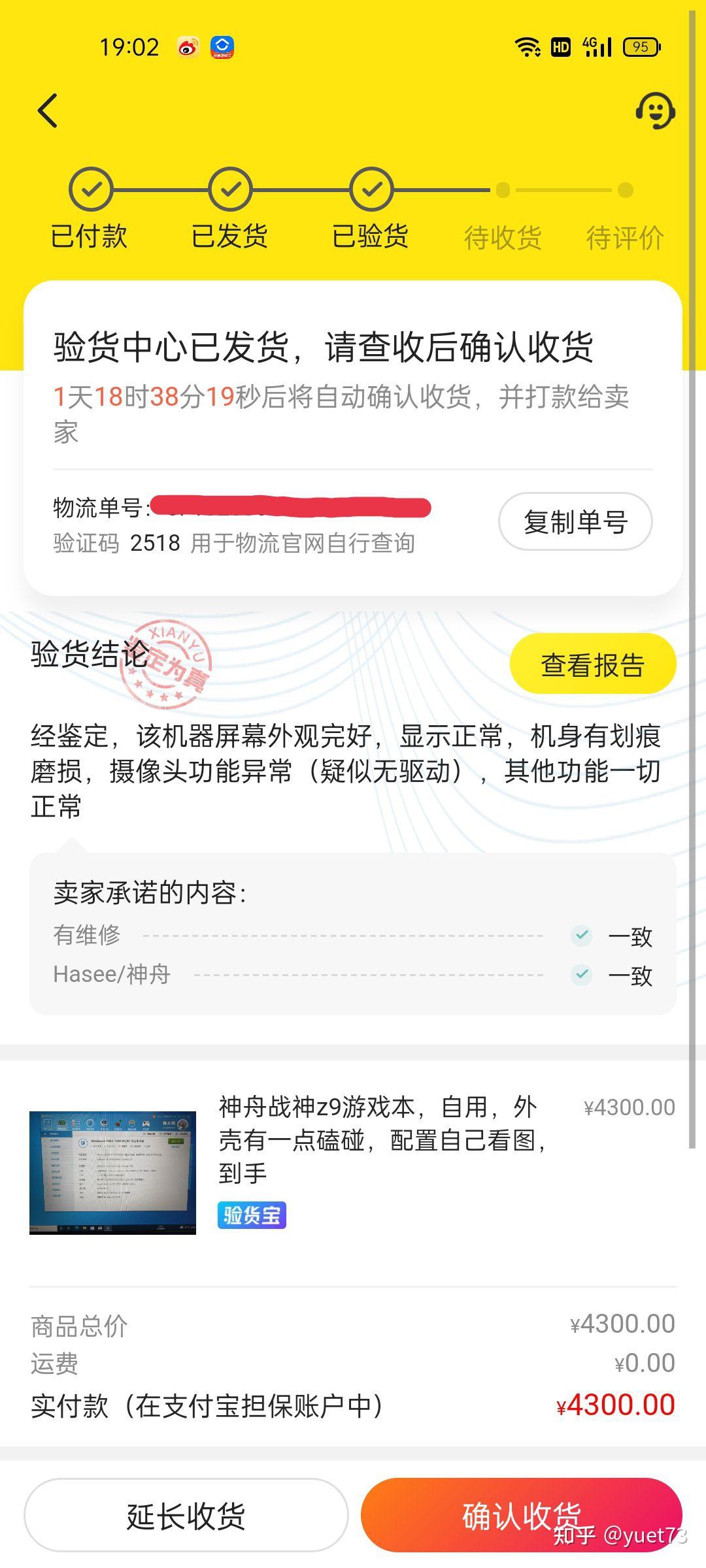This screenshot has width=706, height=1568.
Task: Tap the Wi-Fi icon in the status bar
Action: pos(527,46)
